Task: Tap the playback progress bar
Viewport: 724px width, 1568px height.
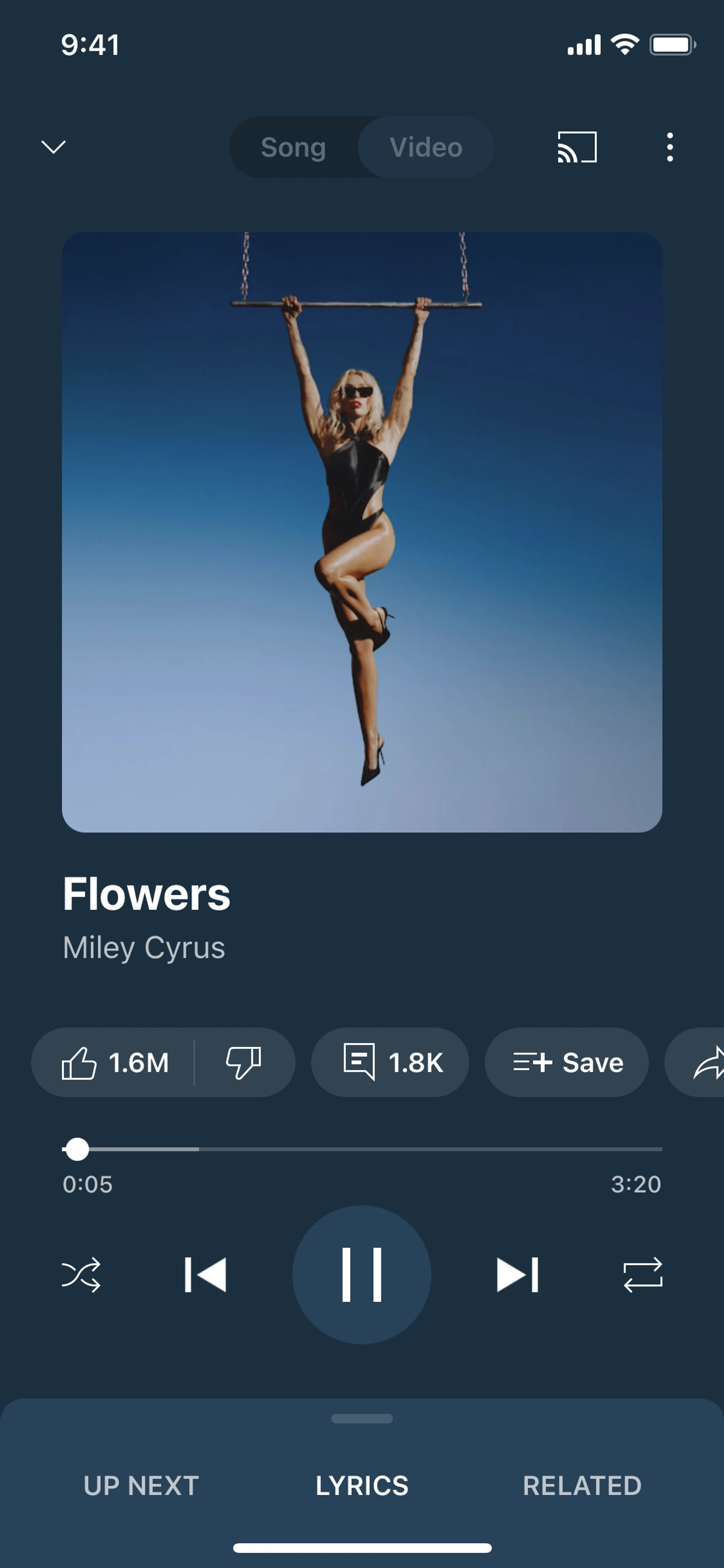Action: pos(362,1149)
